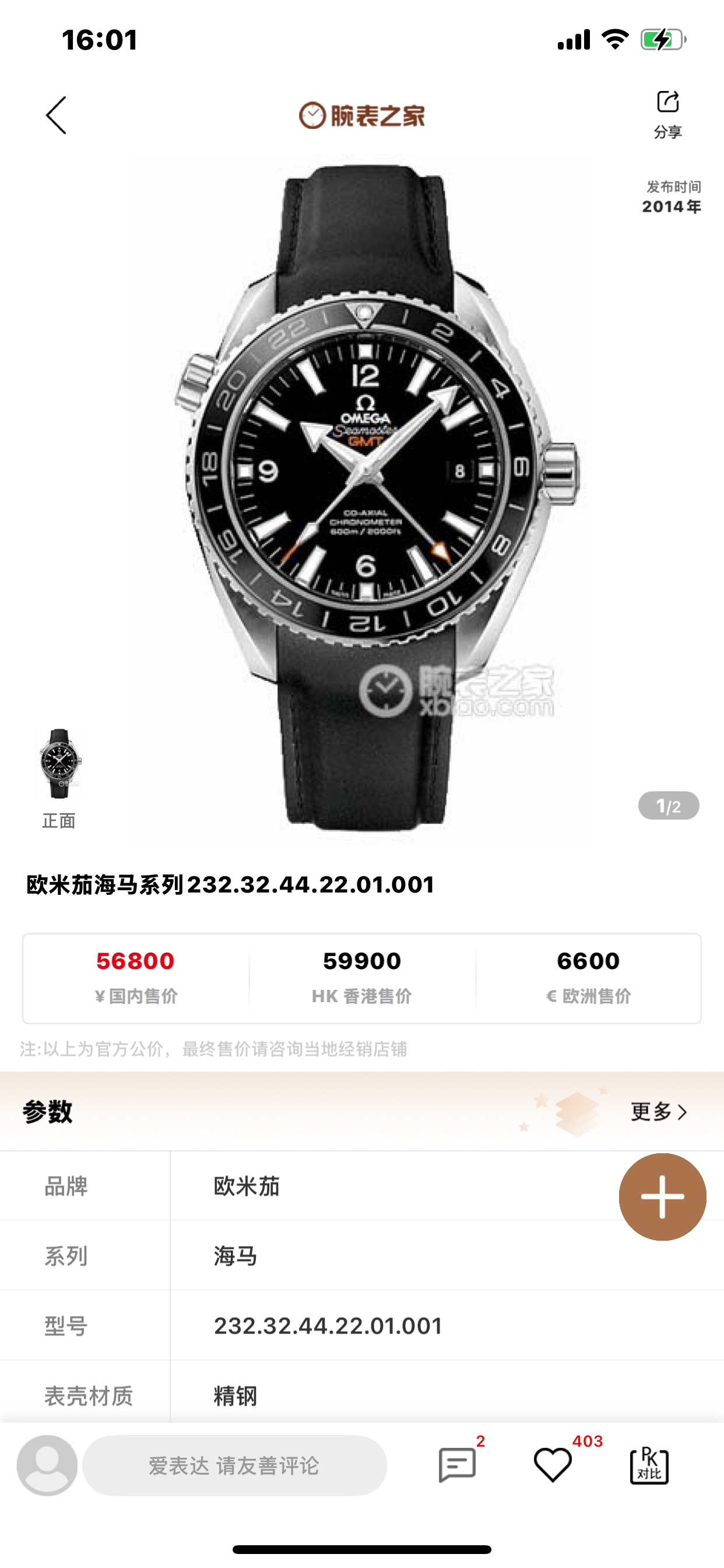
Task: Open the user avatar at the bottom
Action: coord(47,1465)
